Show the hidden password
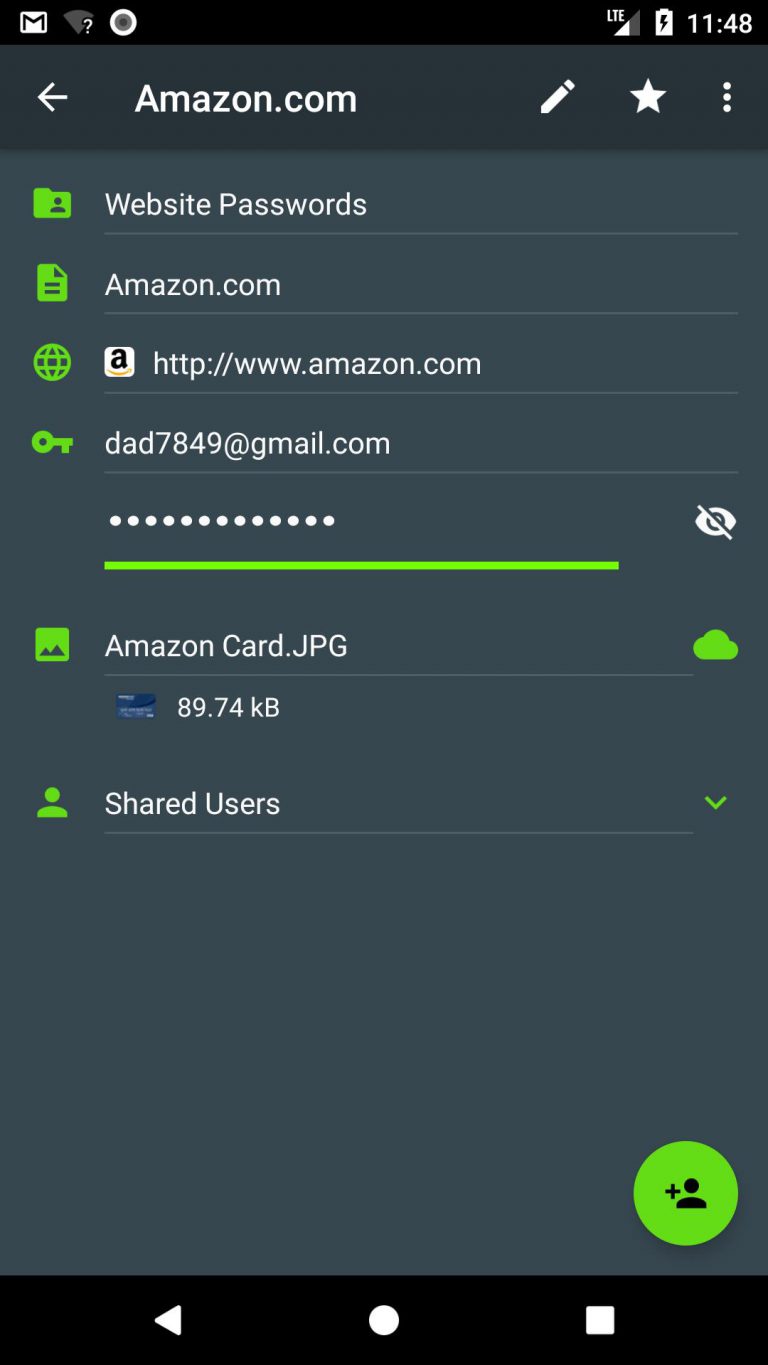This screenshot has width=768, height=1365. pos(716,520)
